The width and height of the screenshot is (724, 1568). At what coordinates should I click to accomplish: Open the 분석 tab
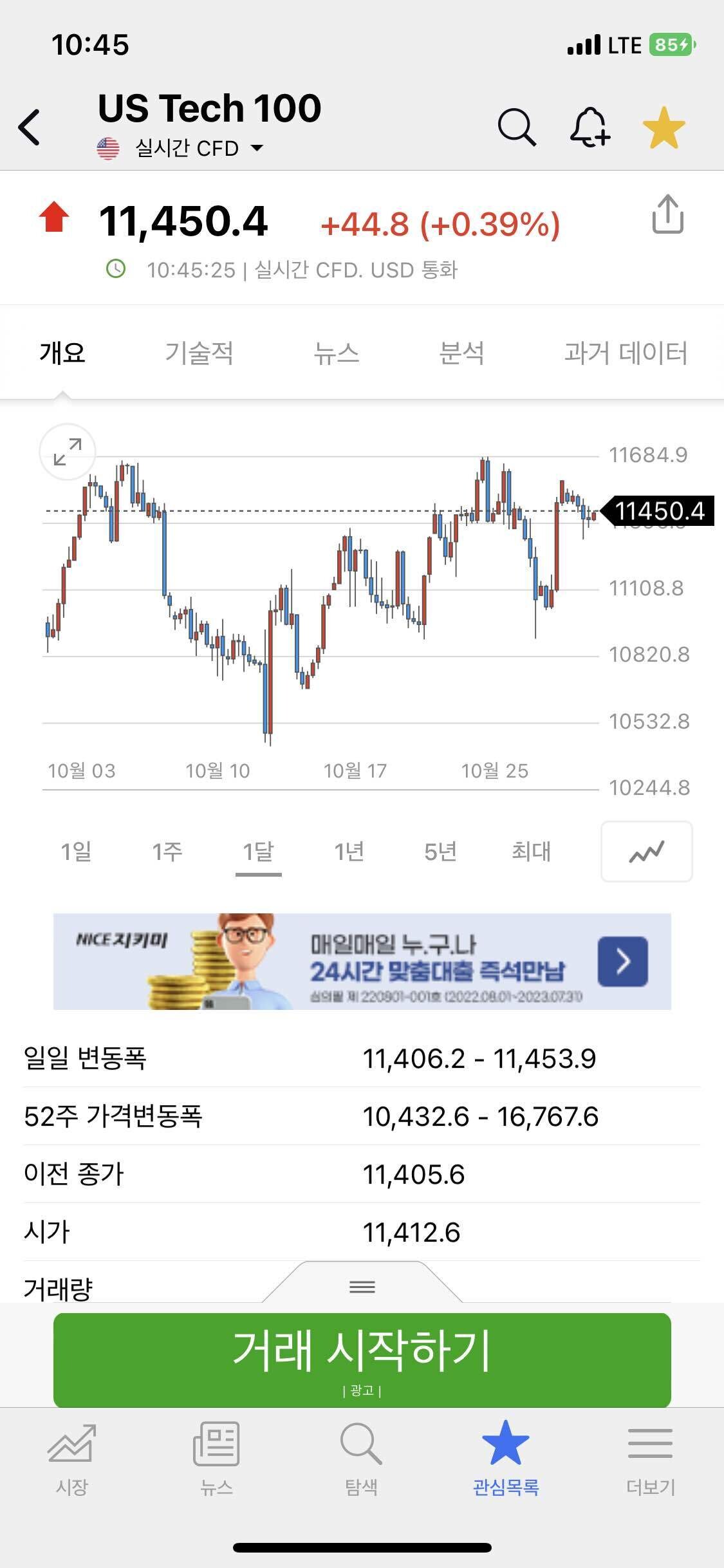pyautogui.click(x=461, y=353)
